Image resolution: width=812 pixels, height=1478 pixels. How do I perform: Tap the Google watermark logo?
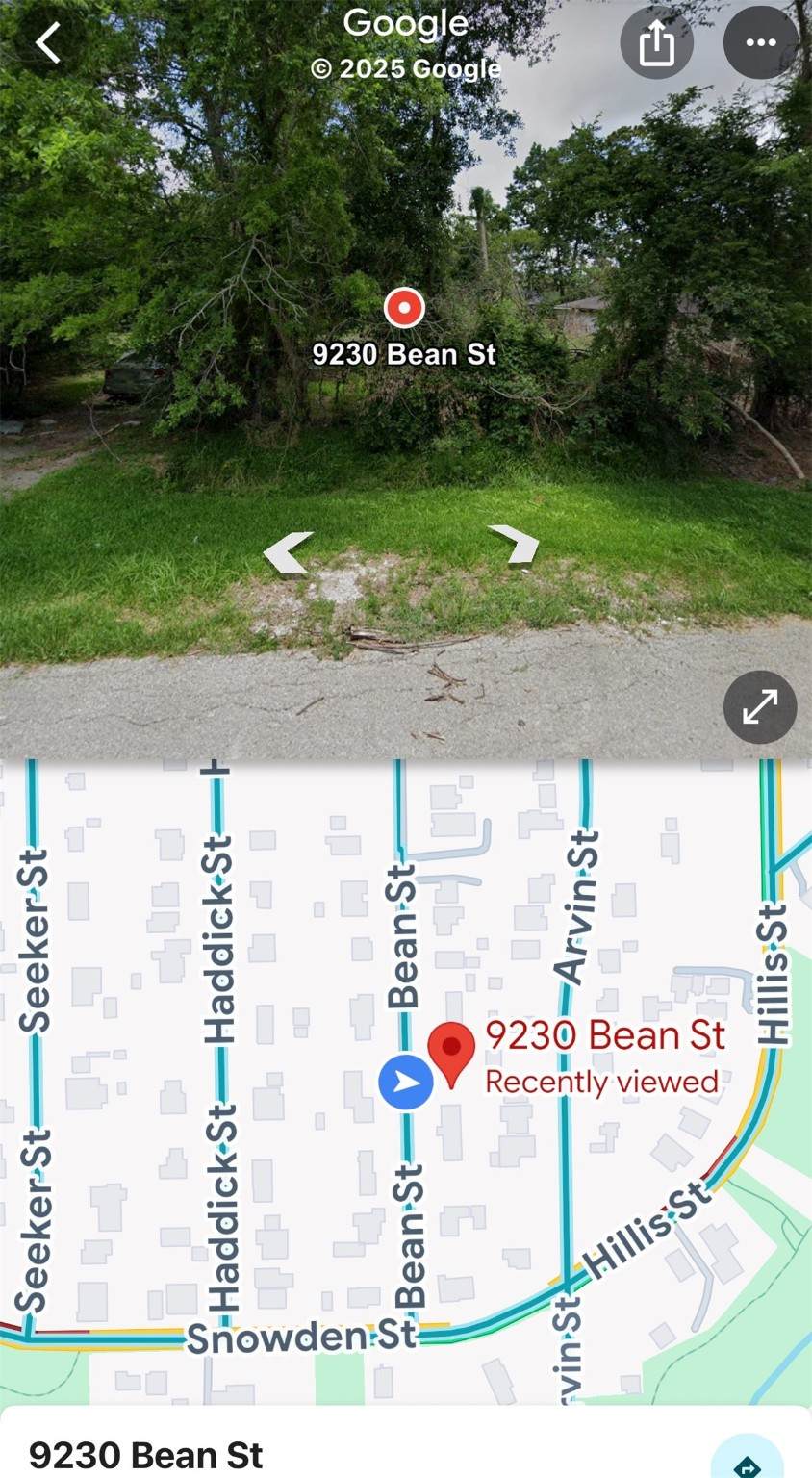405,23
